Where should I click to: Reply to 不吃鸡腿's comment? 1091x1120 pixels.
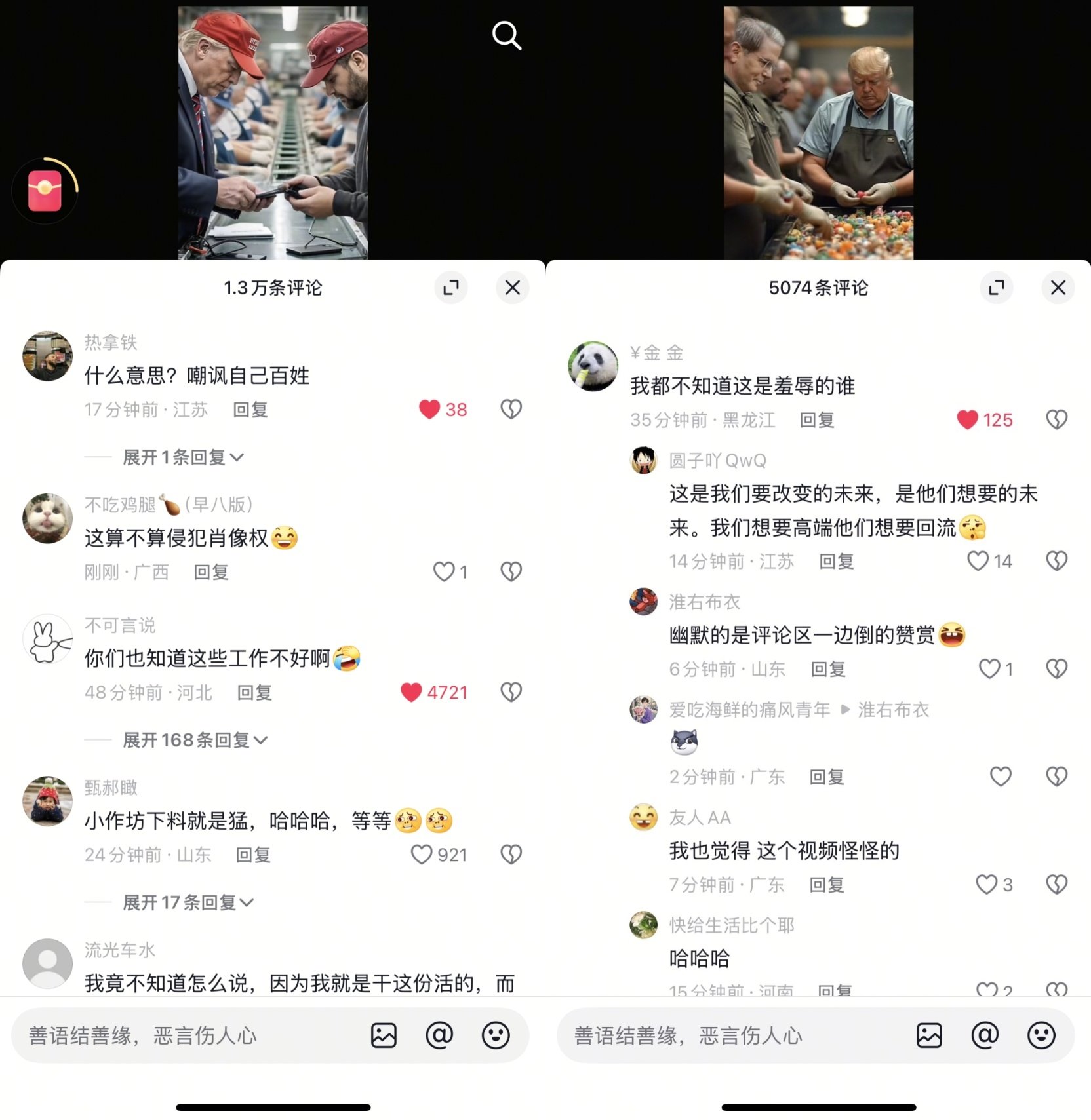[211, 572]
